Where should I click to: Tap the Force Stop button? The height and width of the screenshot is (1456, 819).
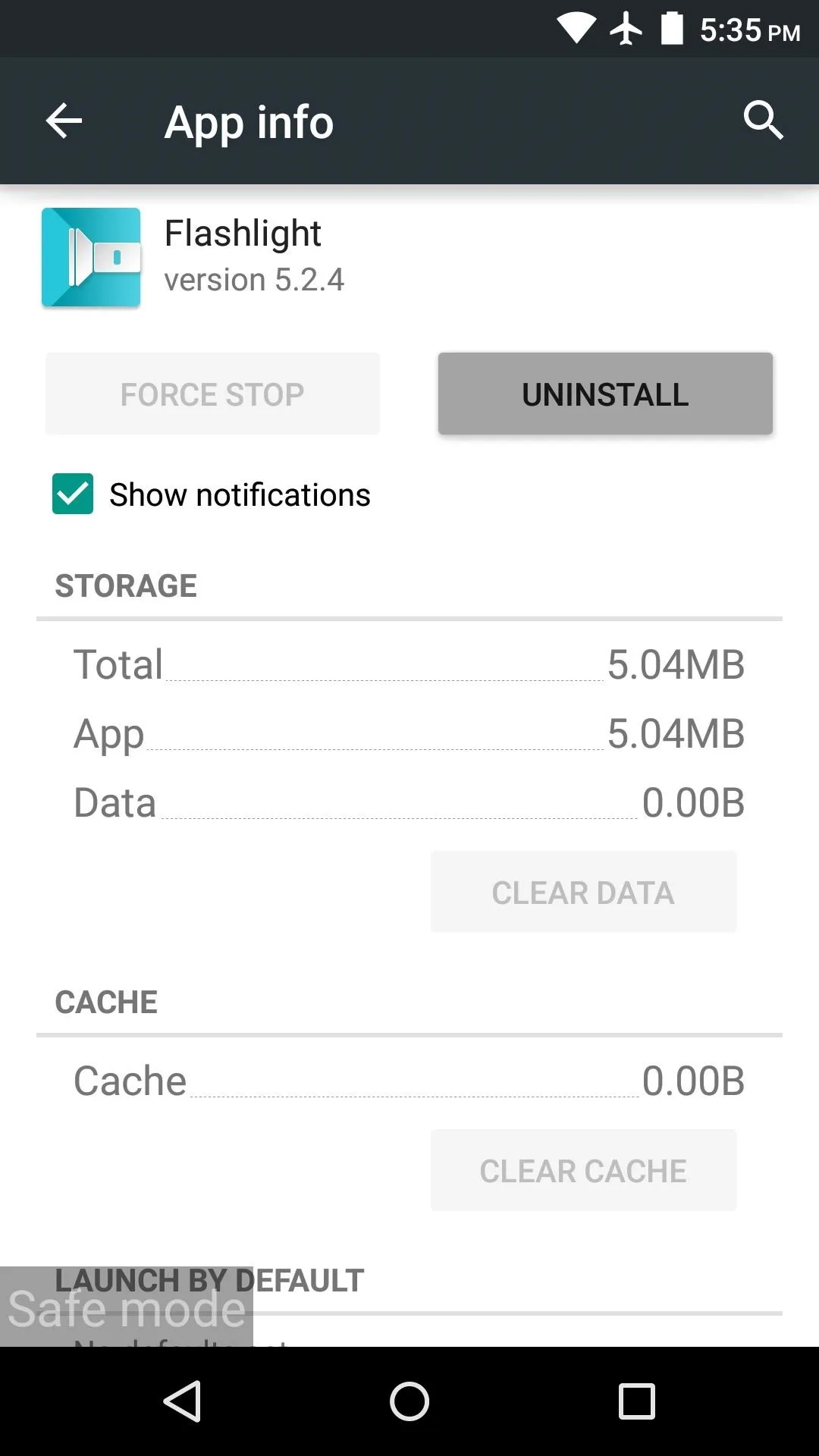tap(212, 394)
